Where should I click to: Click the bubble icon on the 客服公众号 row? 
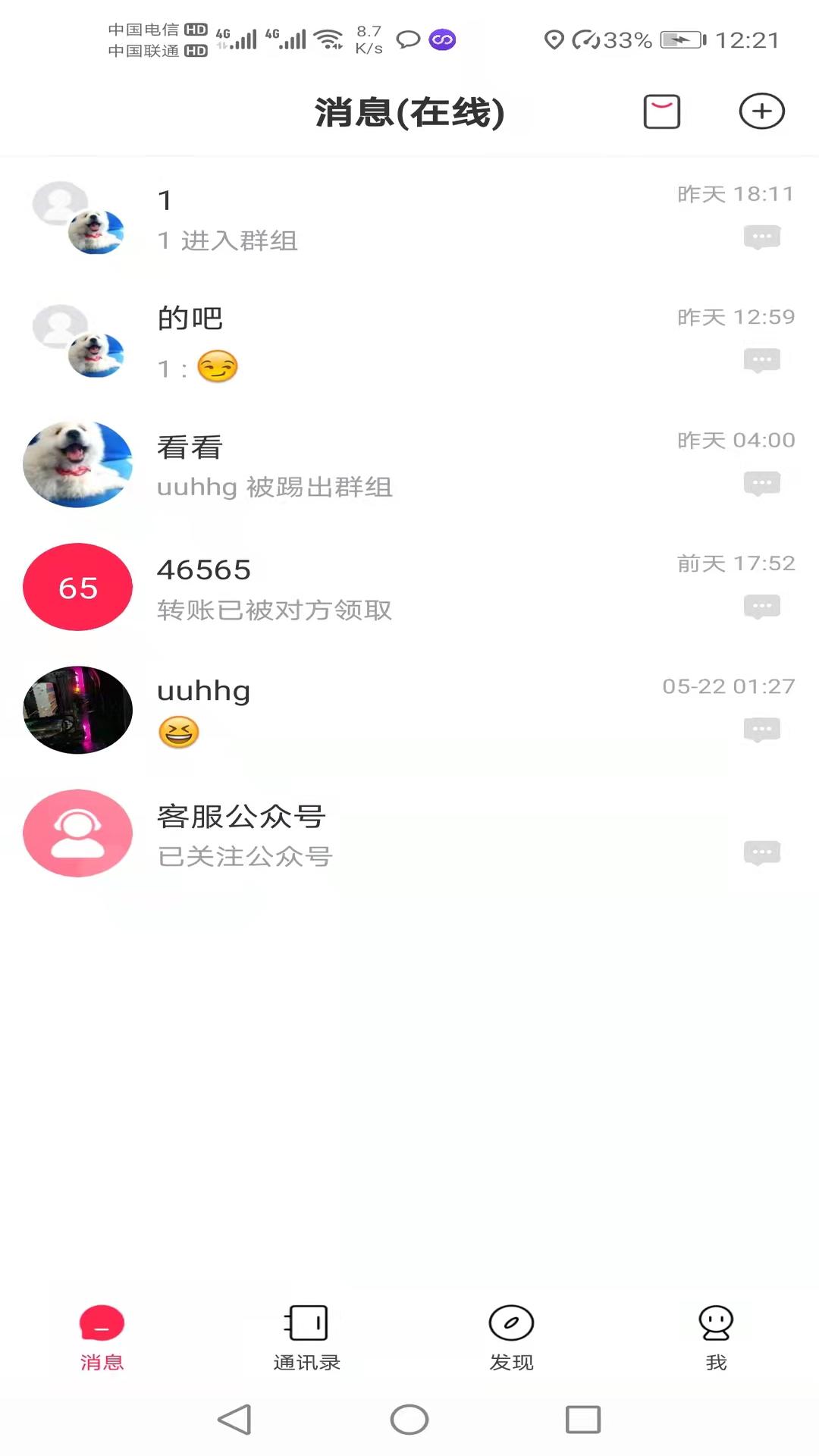point(762,852)
